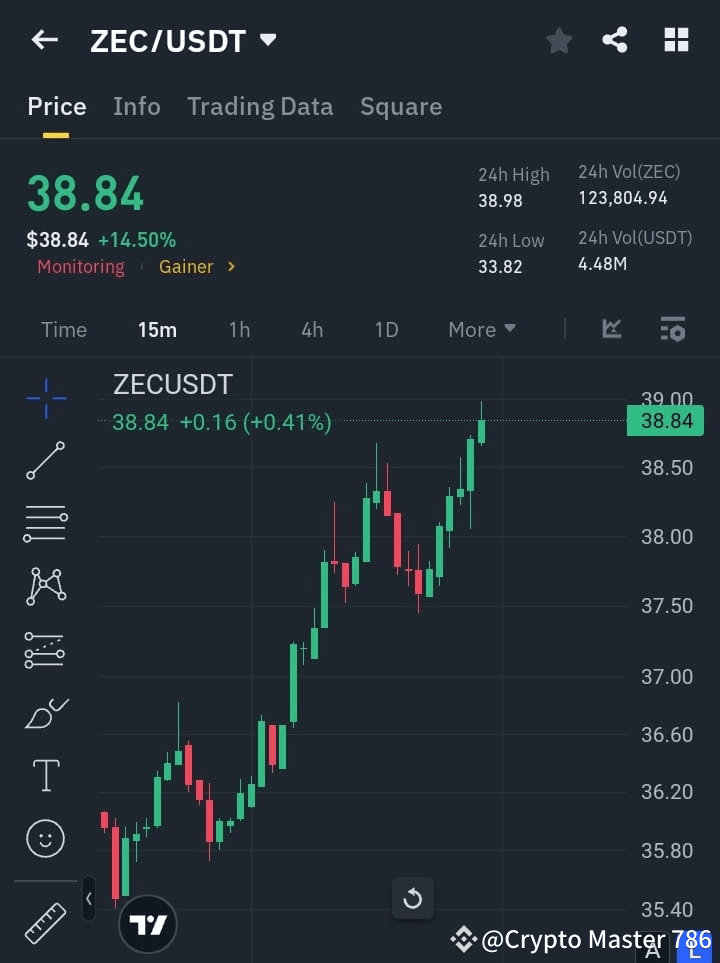Open the horizontal lines drawing tool
Screen dimensions: 720x963
(x=45, y=524)
